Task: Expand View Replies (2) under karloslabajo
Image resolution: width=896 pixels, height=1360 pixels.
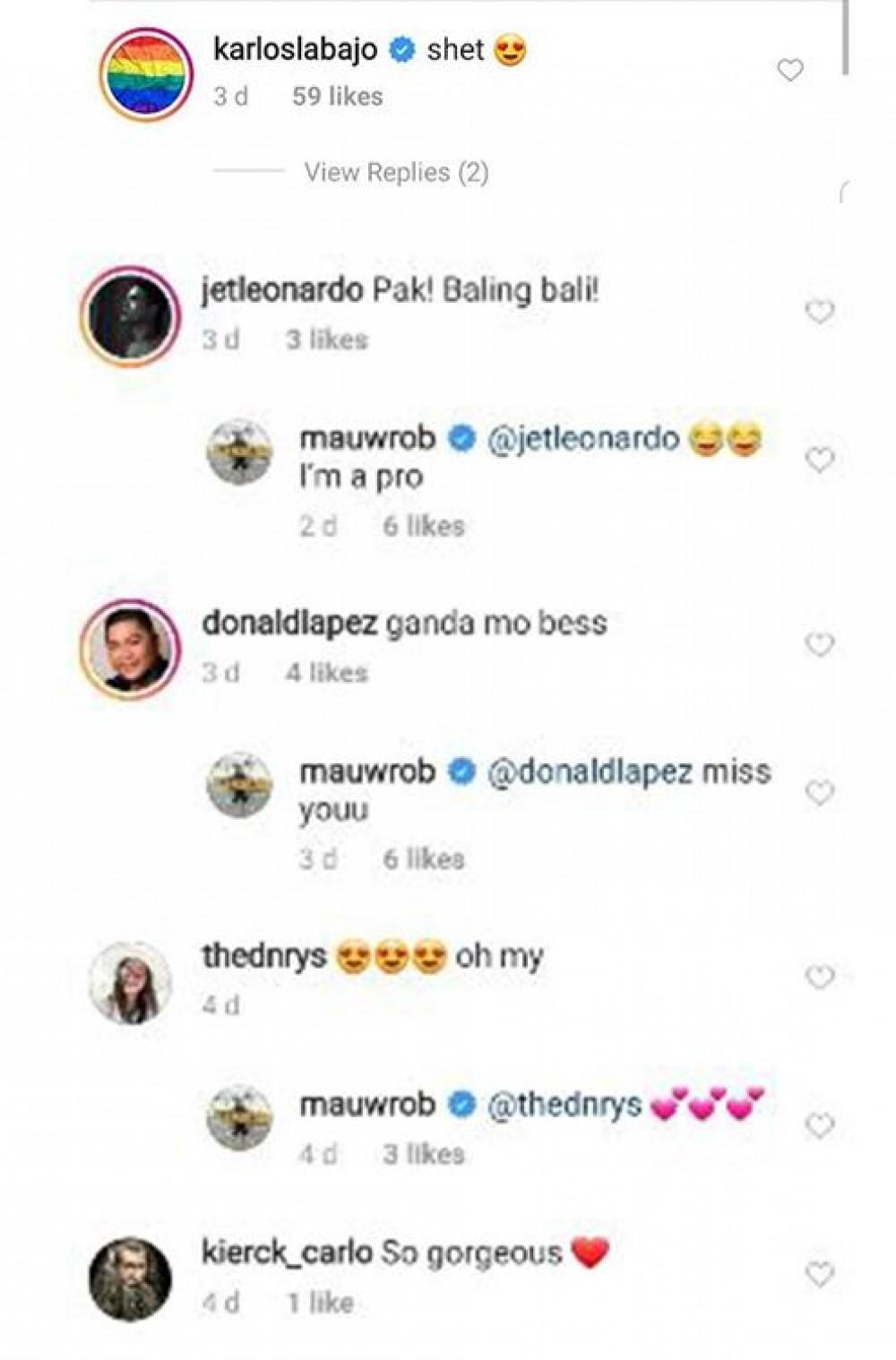Action: pos(396,172)
